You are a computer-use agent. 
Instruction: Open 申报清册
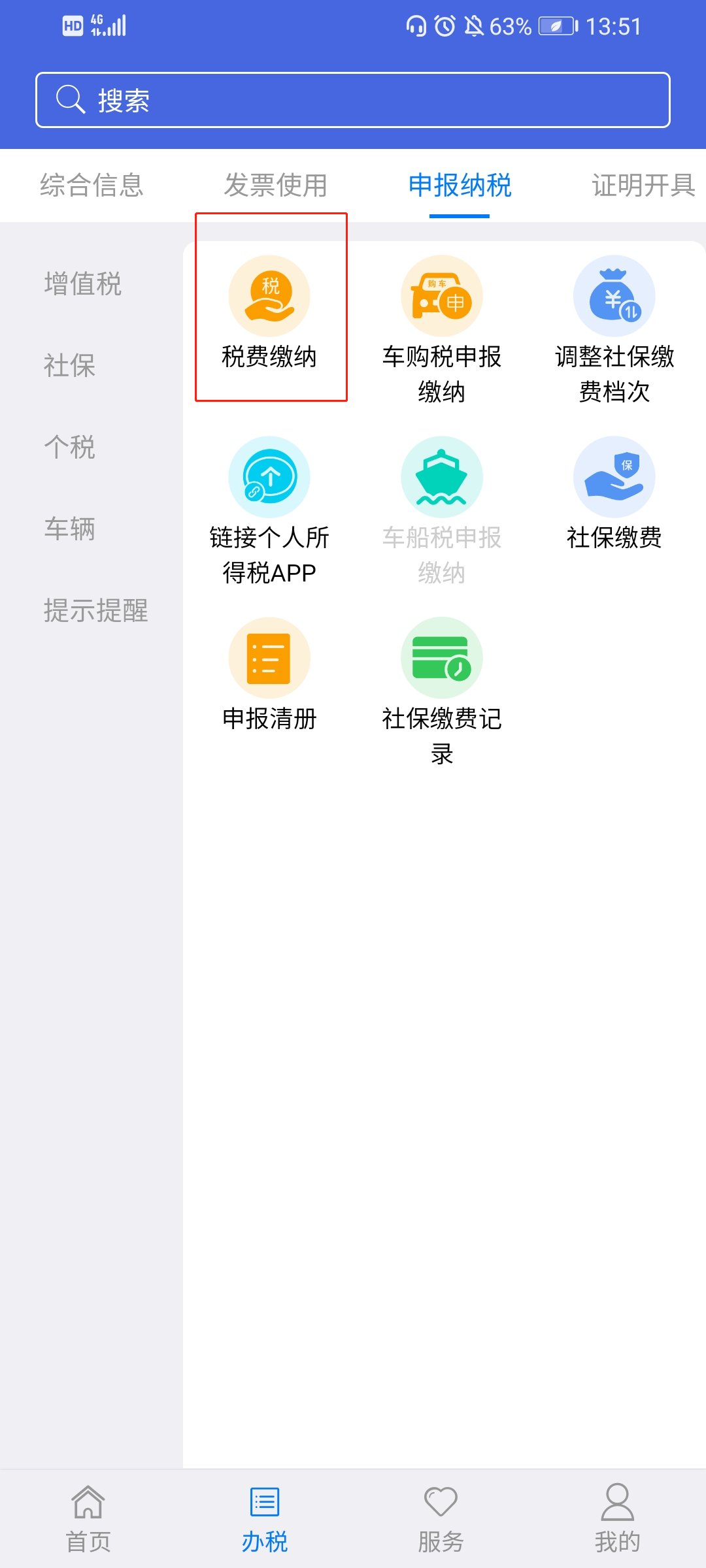click(269, 673)
